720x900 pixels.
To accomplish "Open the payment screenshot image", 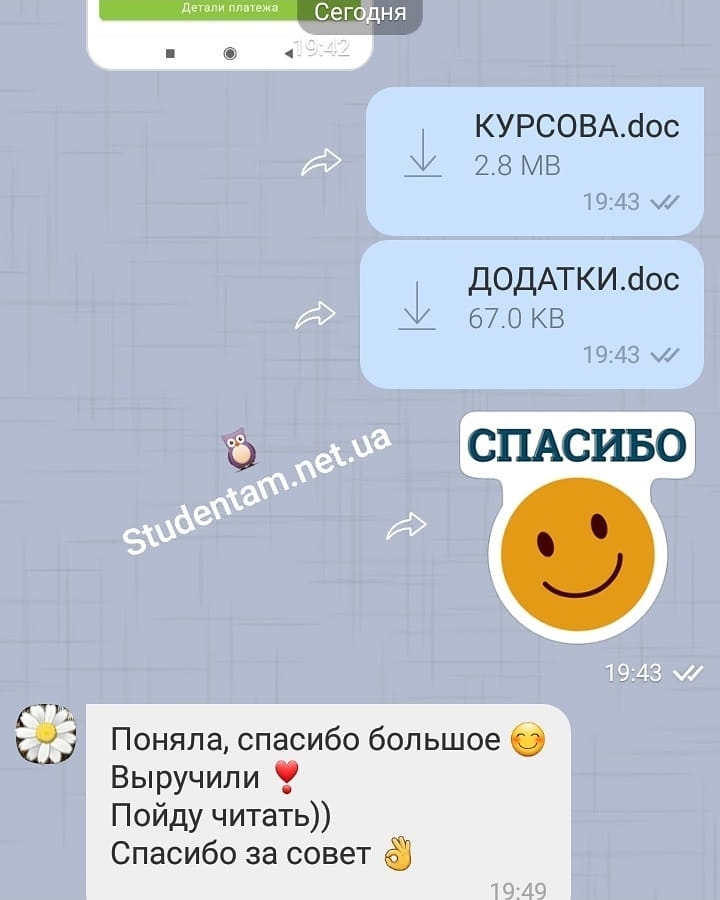I will click(x=230, y=30).
